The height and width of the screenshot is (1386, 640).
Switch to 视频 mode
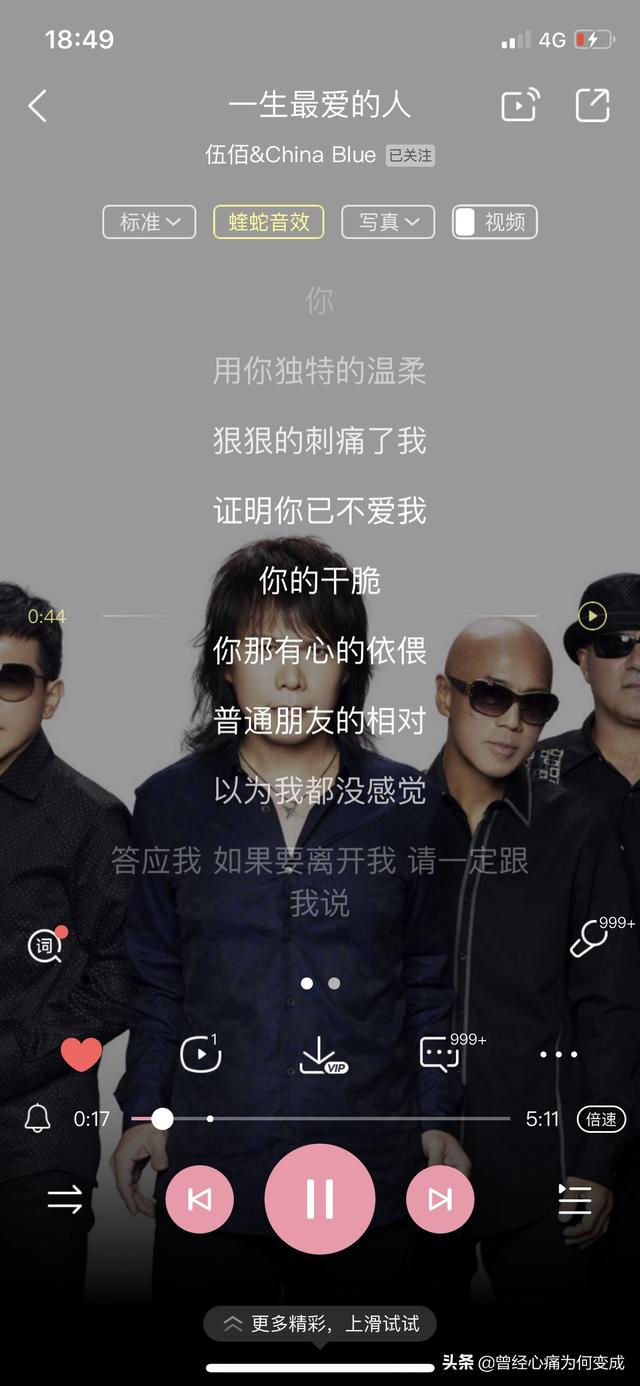[x=495, y=222]
